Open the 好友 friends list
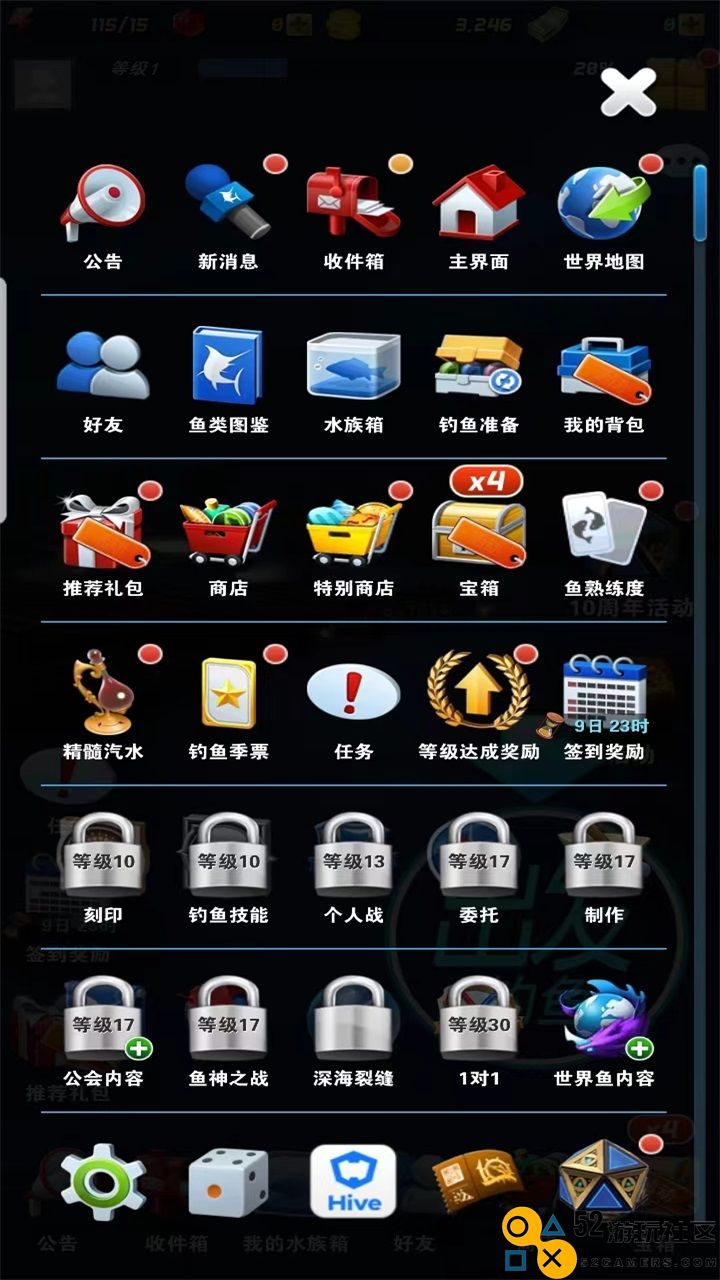The height and width of the screenshot is (1280, 720). pos(103,366)
